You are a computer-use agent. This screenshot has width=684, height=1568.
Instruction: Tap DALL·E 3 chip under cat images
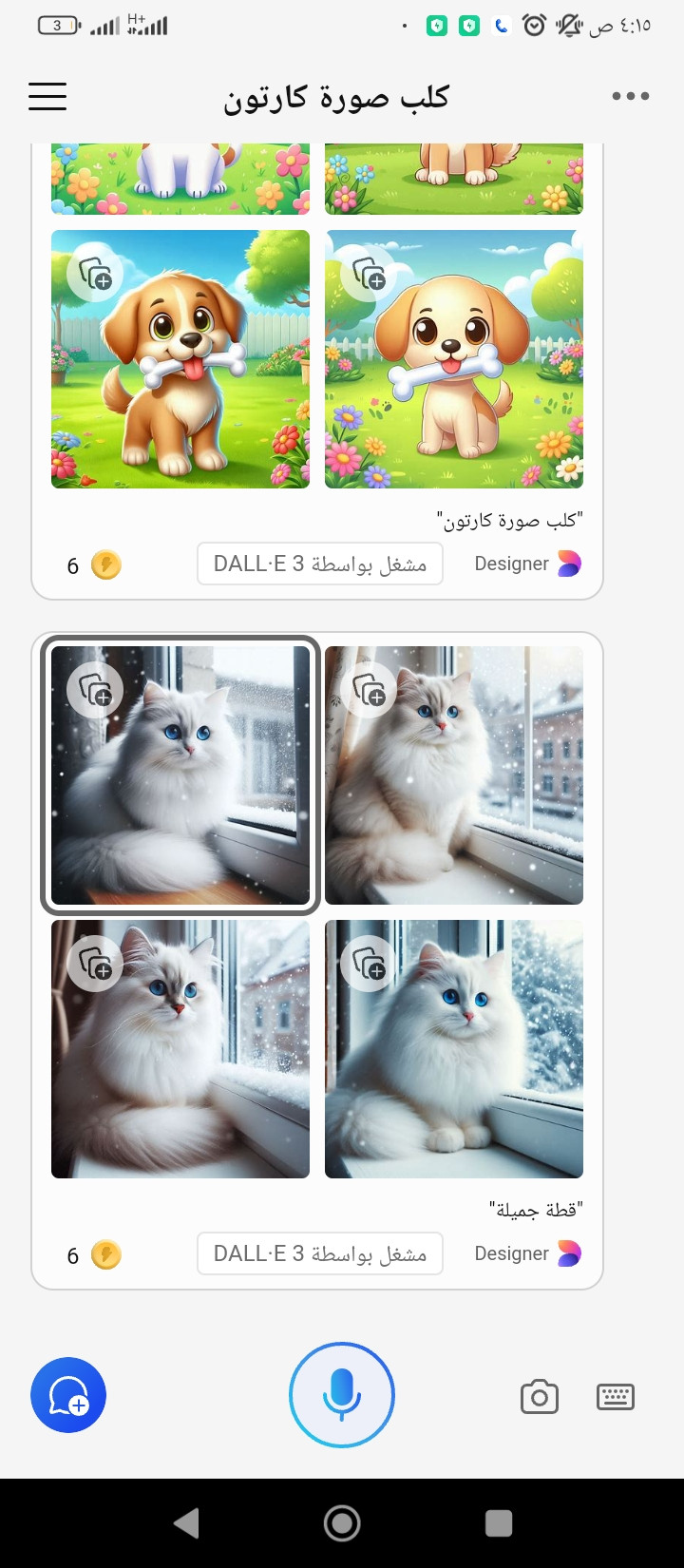320,1254
